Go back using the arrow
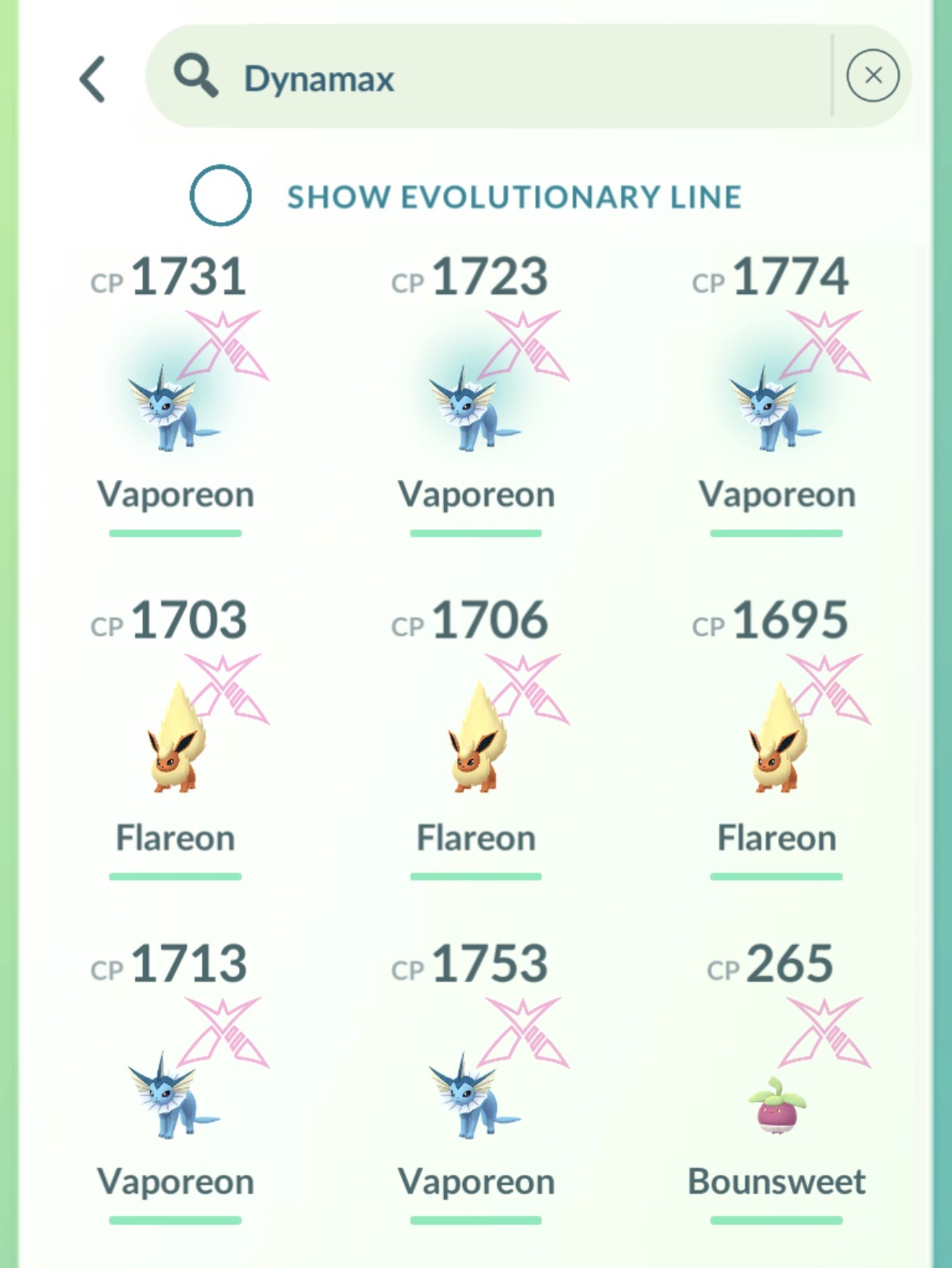 [93, 79]
